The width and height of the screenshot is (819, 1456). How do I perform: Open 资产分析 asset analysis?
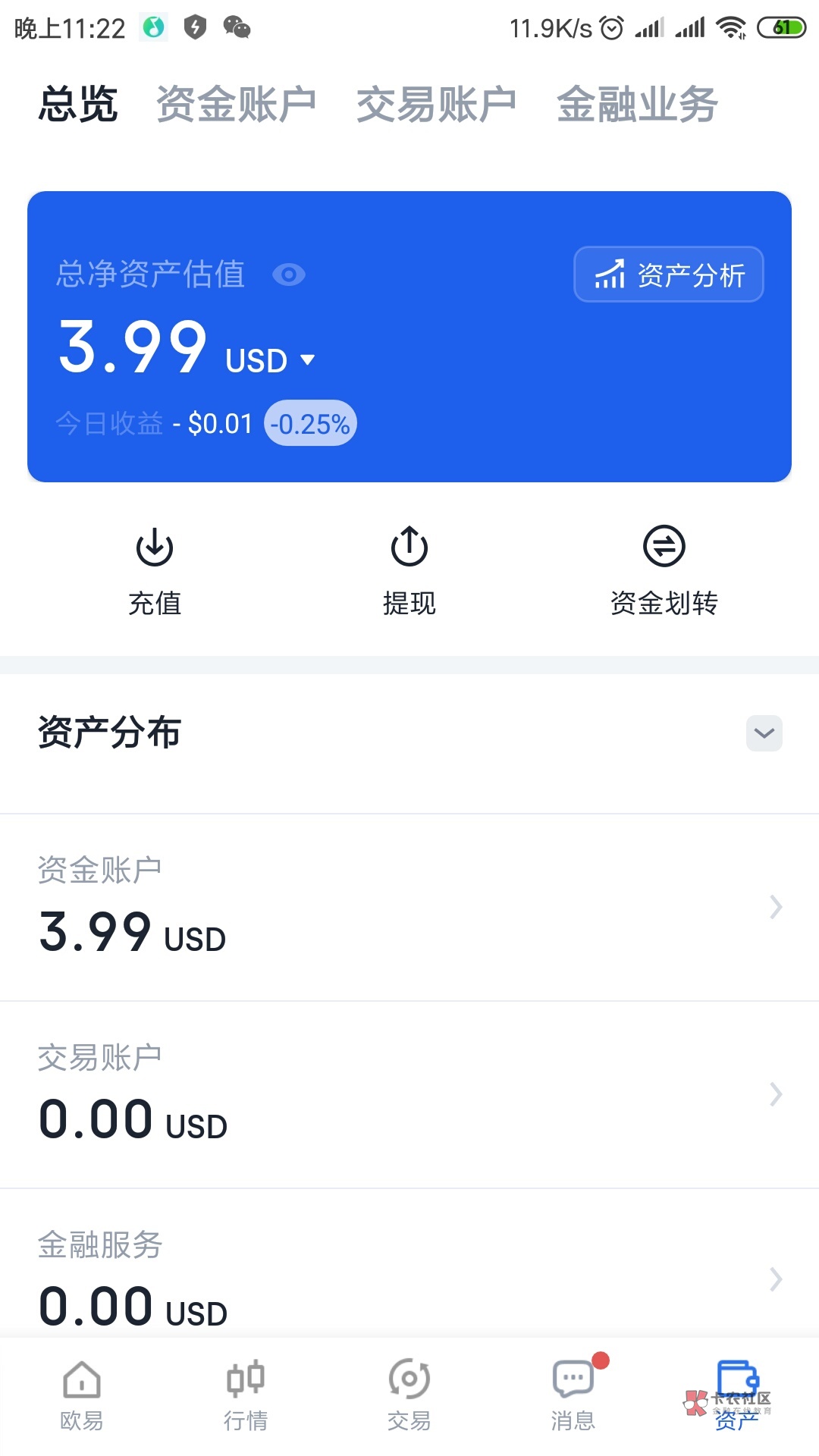coord(668,275)
